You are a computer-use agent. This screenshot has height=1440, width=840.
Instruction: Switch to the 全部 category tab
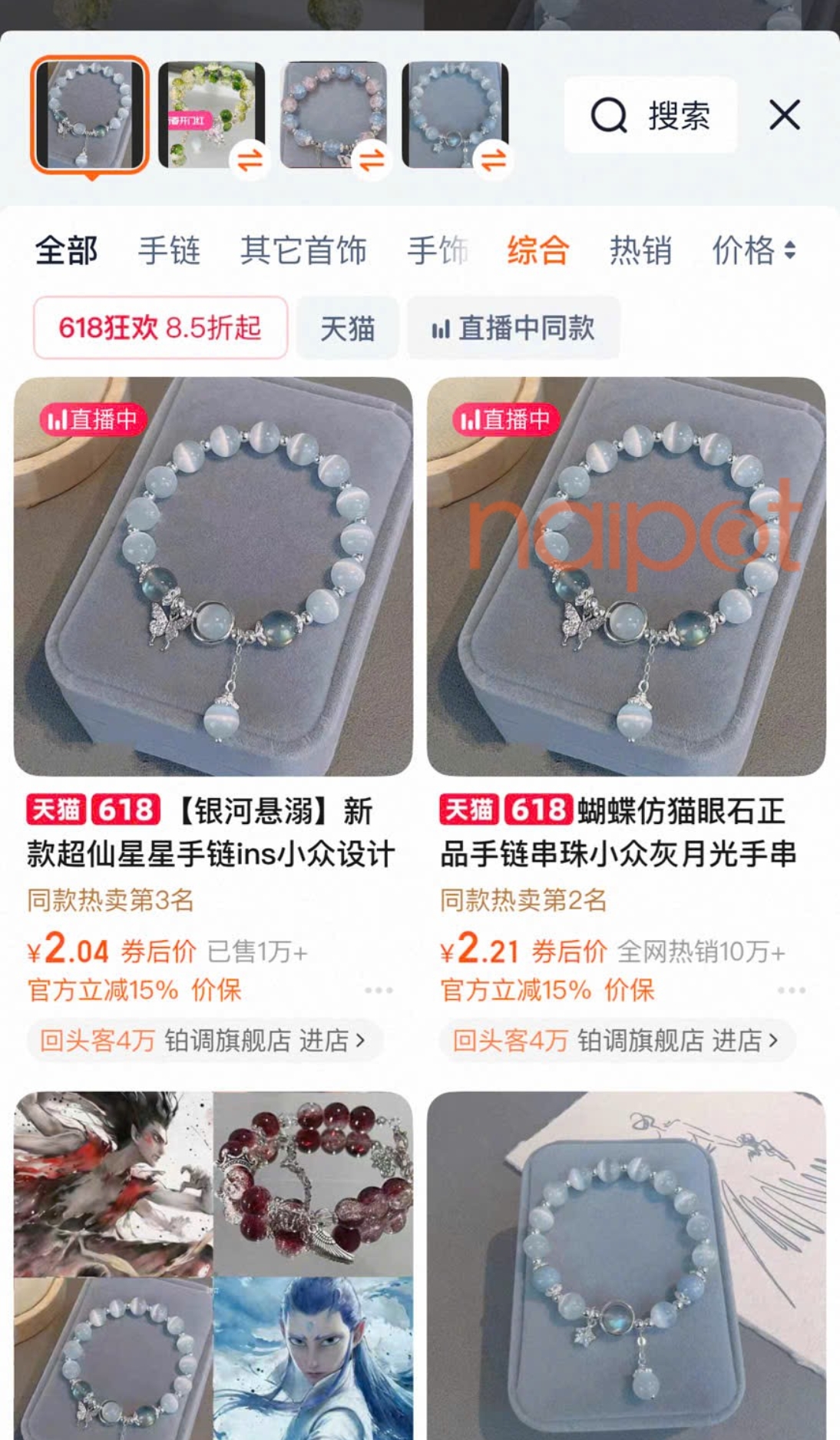66,250
